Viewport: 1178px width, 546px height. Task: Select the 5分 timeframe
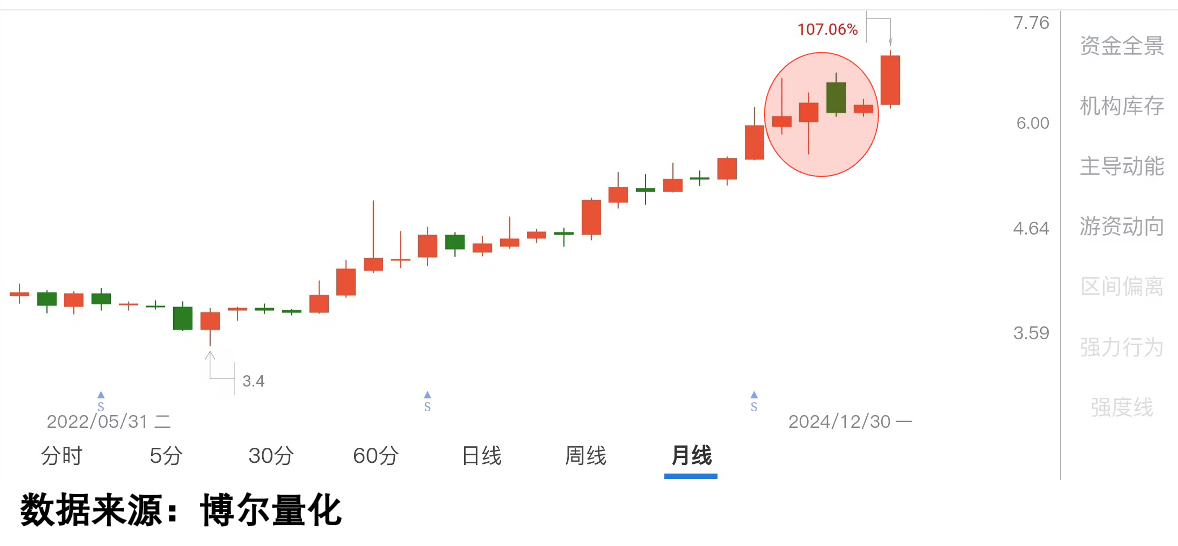[166, 456]
